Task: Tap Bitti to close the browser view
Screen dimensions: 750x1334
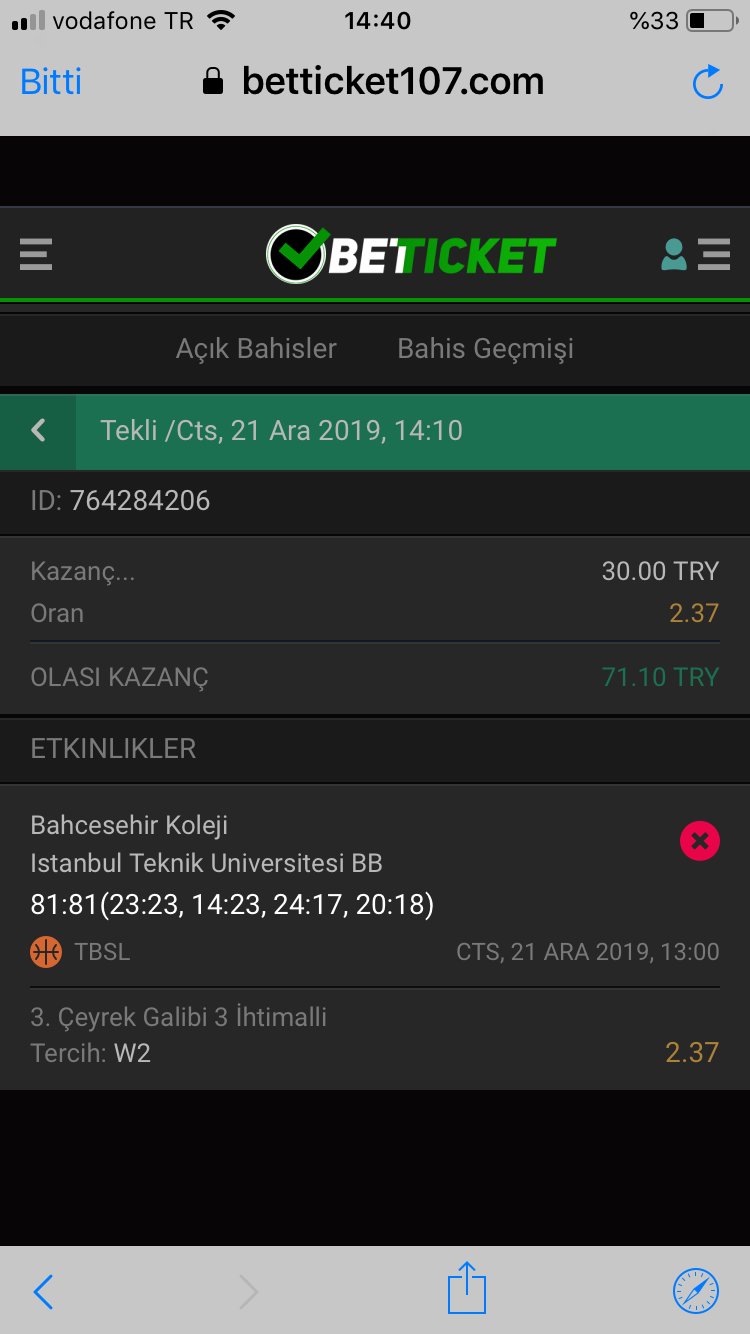Action: pos(51,82)
